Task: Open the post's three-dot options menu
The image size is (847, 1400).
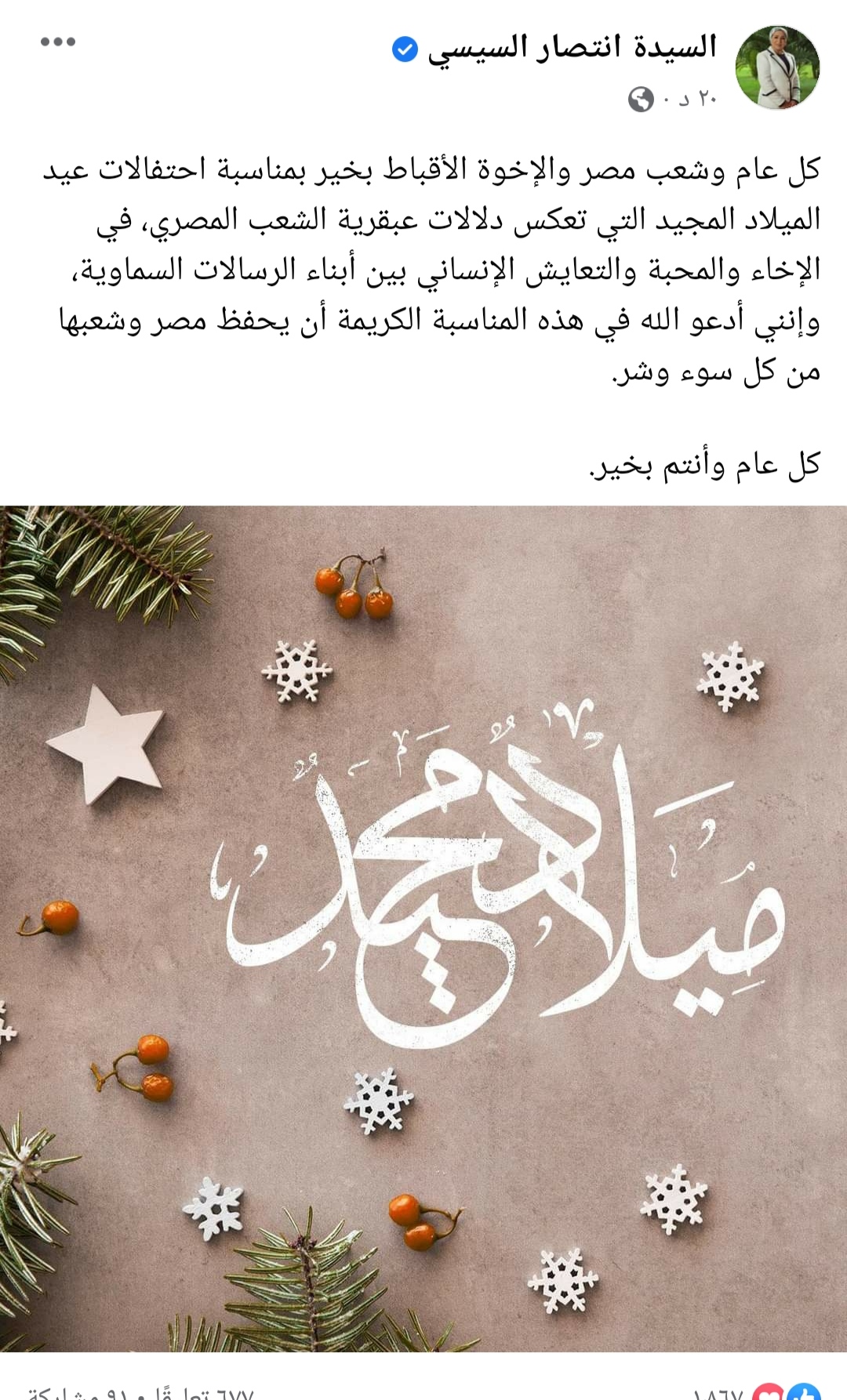Action: click(58, 42)
